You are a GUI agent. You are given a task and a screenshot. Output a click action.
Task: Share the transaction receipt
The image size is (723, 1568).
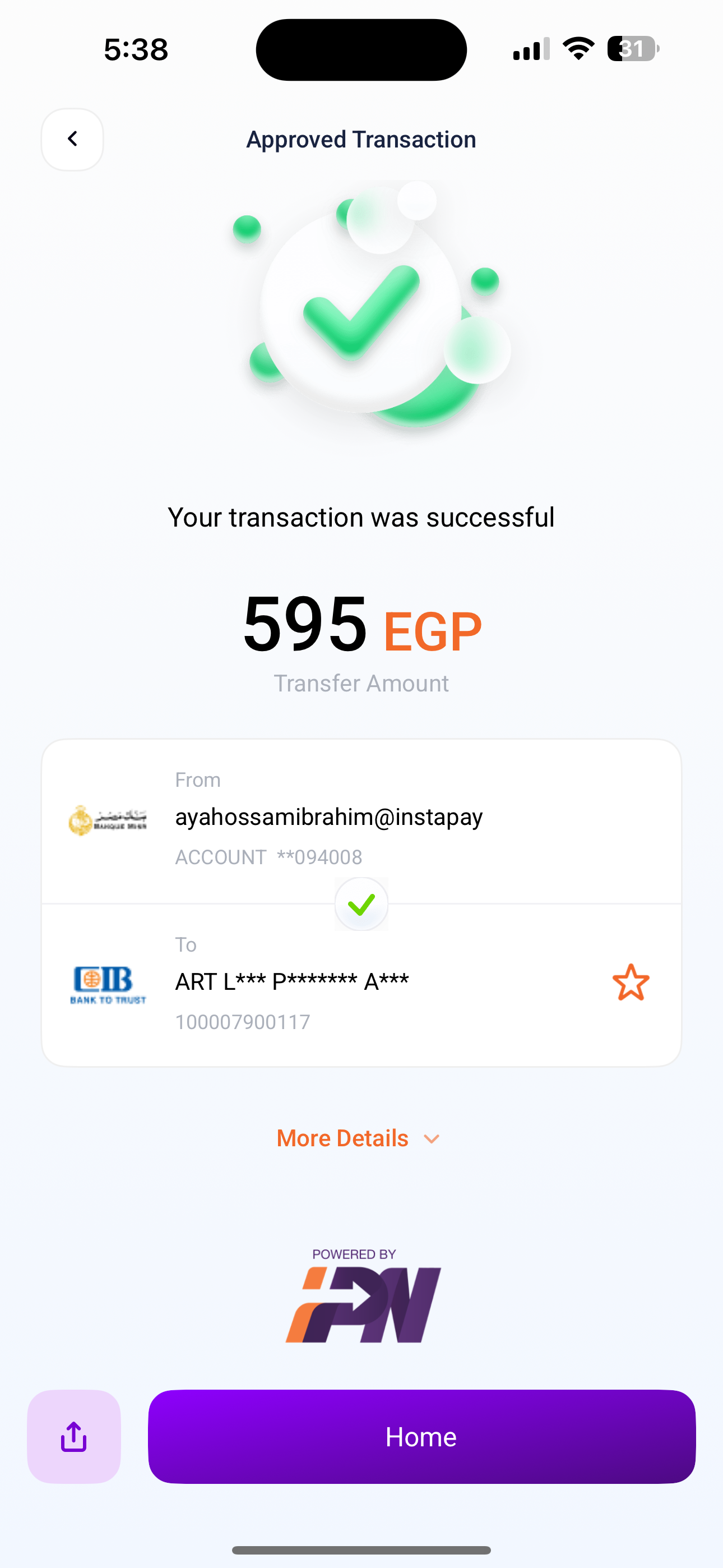point(73,1437)
